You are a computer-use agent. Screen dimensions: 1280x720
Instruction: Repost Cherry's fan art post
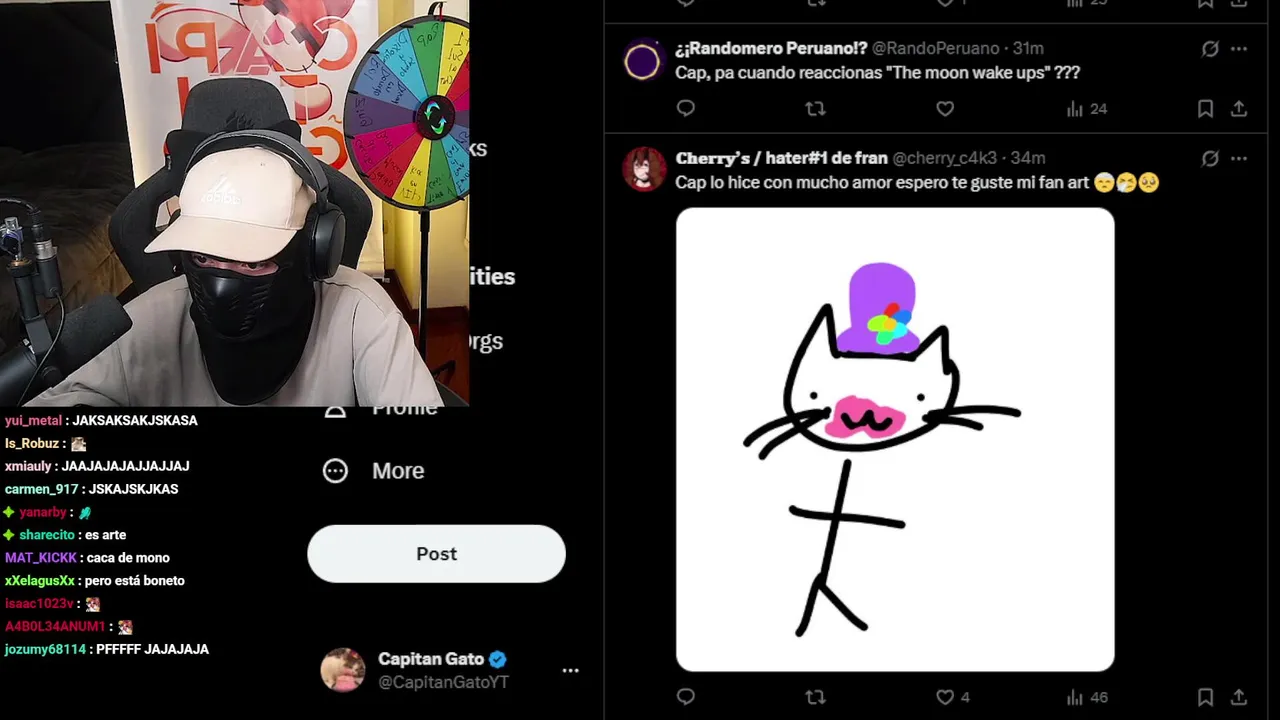tap(816, 697)
